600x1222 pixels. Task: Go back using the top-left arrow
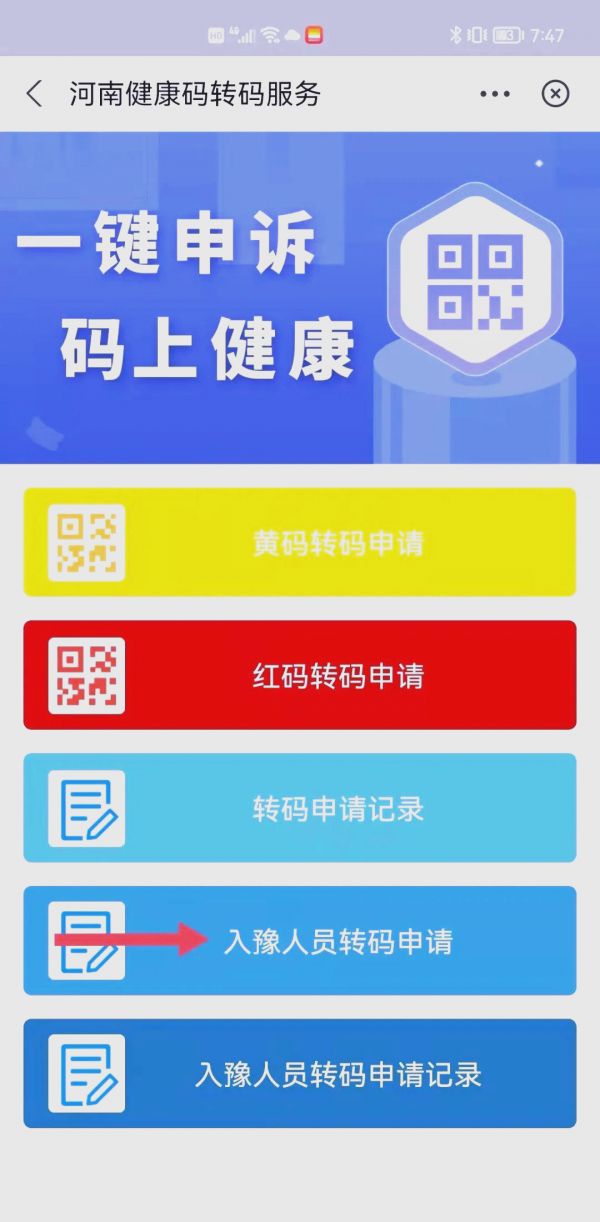[34, 94]
